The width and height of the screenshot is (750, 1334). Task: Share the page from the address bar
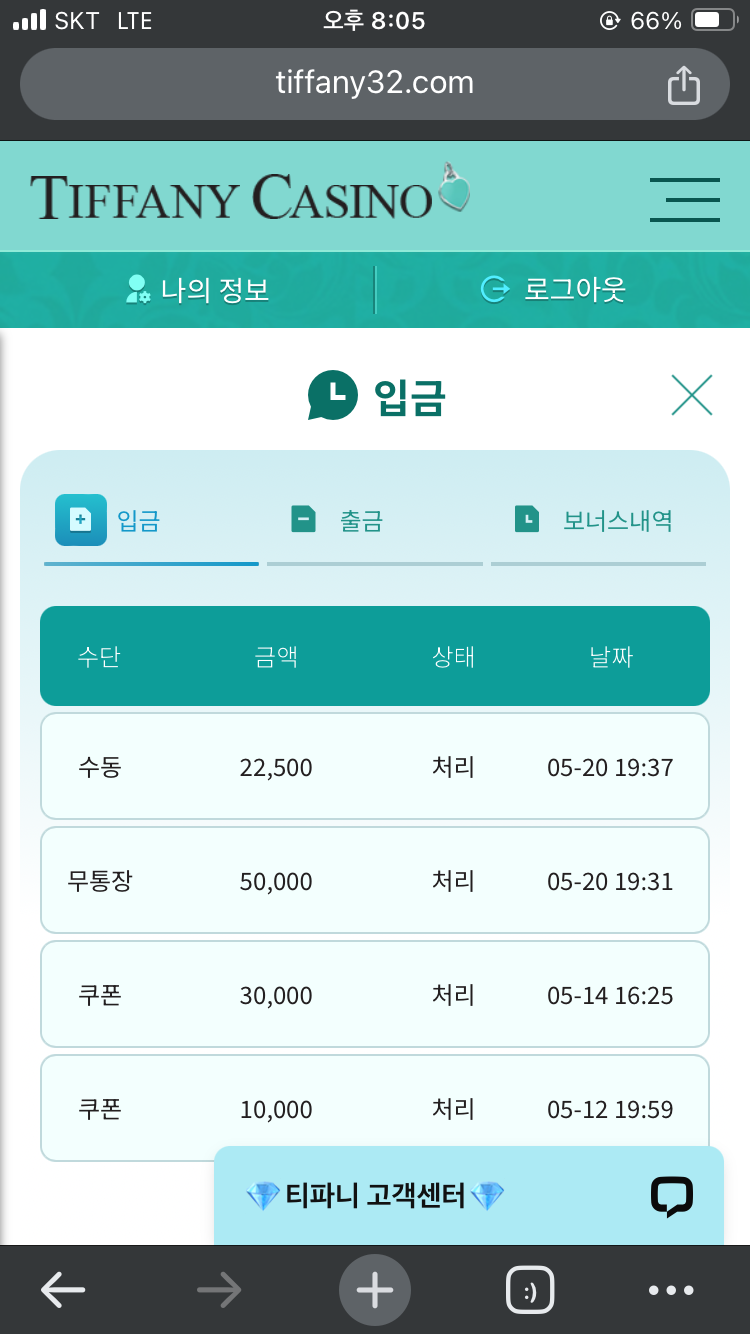tap(683, 85)
